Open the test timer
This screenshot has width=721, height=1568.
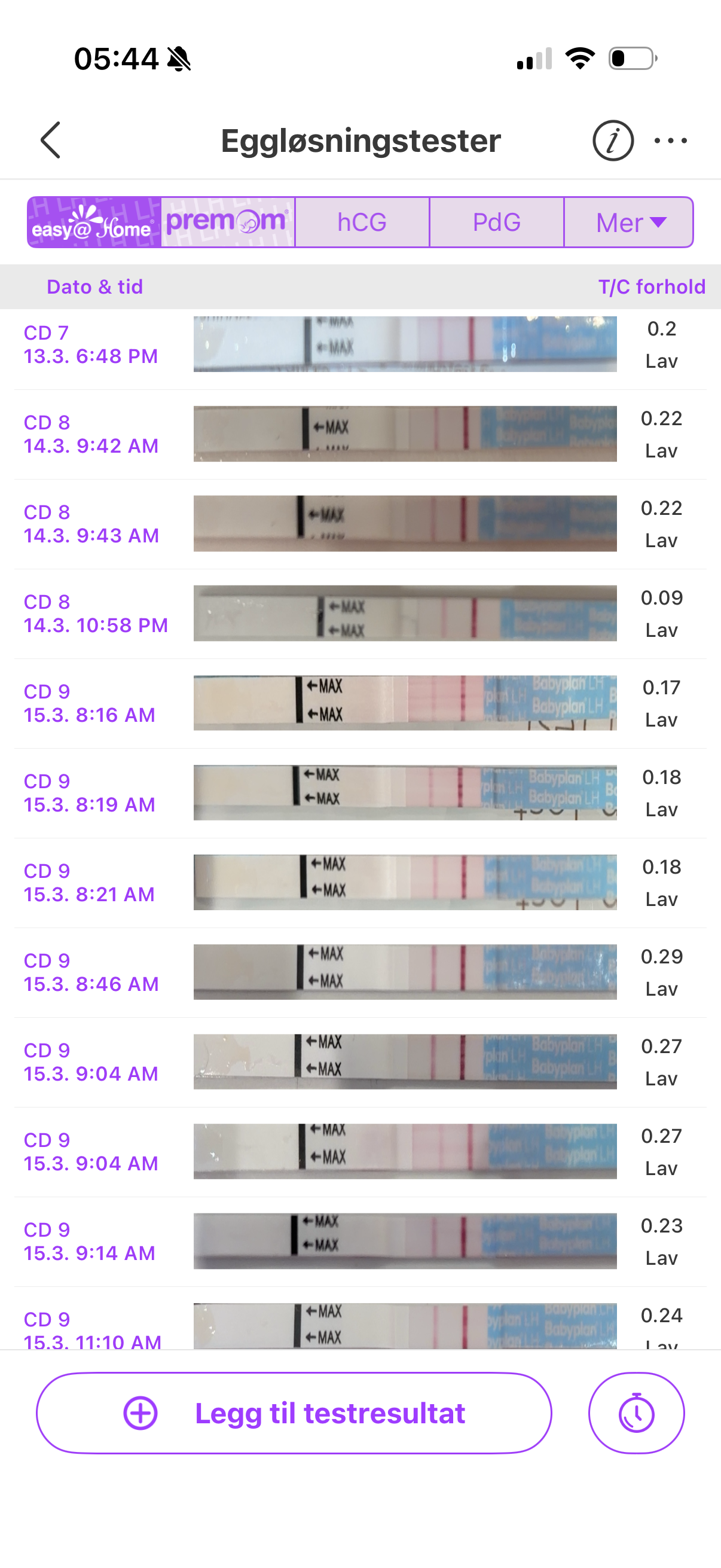[636, 1413]
